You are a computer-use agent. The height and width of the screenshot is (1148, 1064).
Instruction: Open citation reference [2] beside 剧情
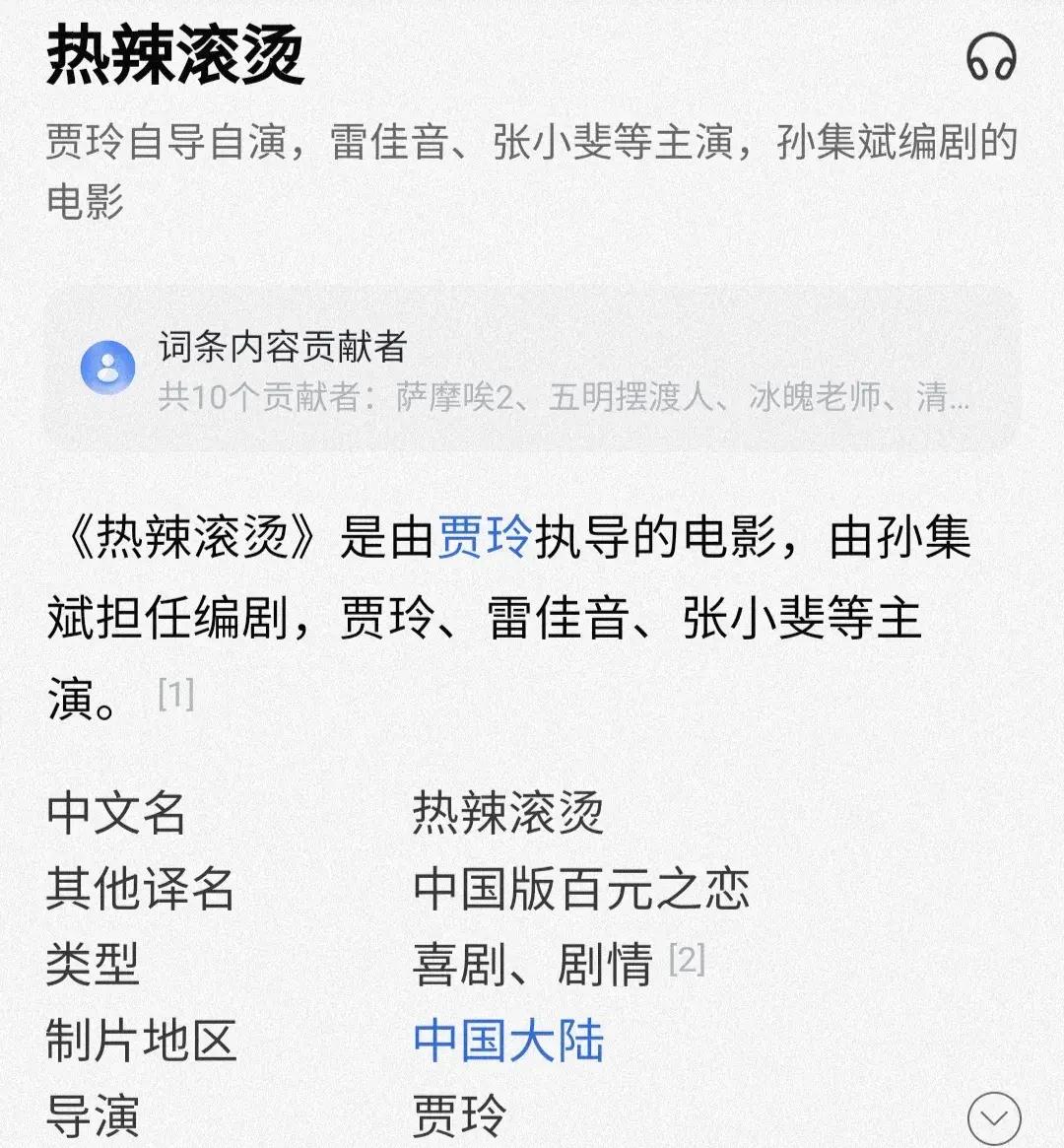coord(687,958)
